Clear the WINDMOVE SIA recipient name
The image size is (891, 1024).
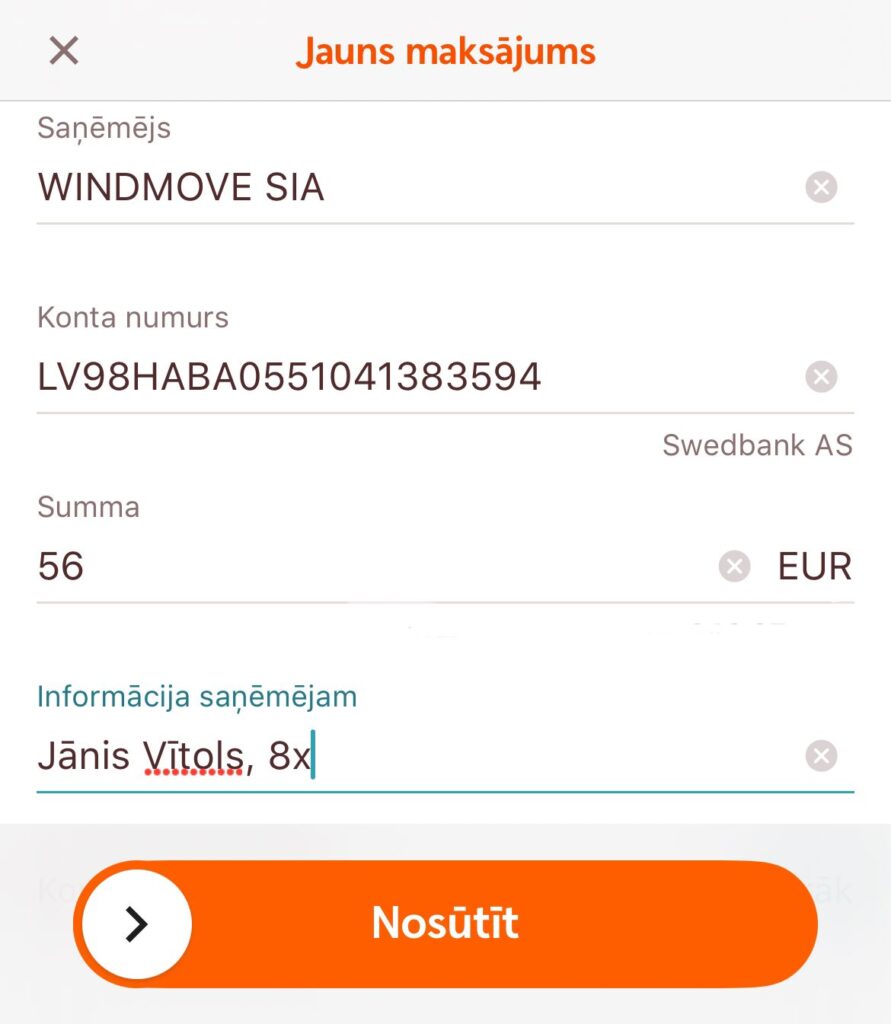pyautogui.click(x=821, y=187)
